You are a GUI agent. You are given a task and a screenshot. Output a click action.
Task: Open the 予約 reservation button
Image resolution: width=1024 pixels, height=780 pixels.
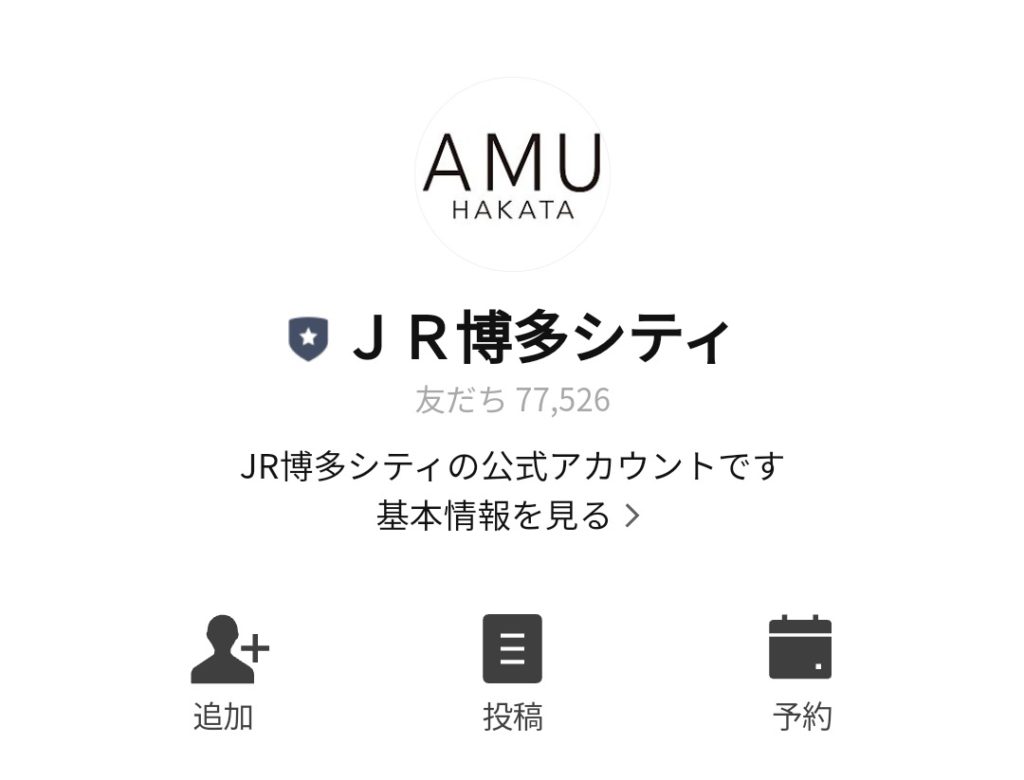pyautogui.click(x=801, y=673)
